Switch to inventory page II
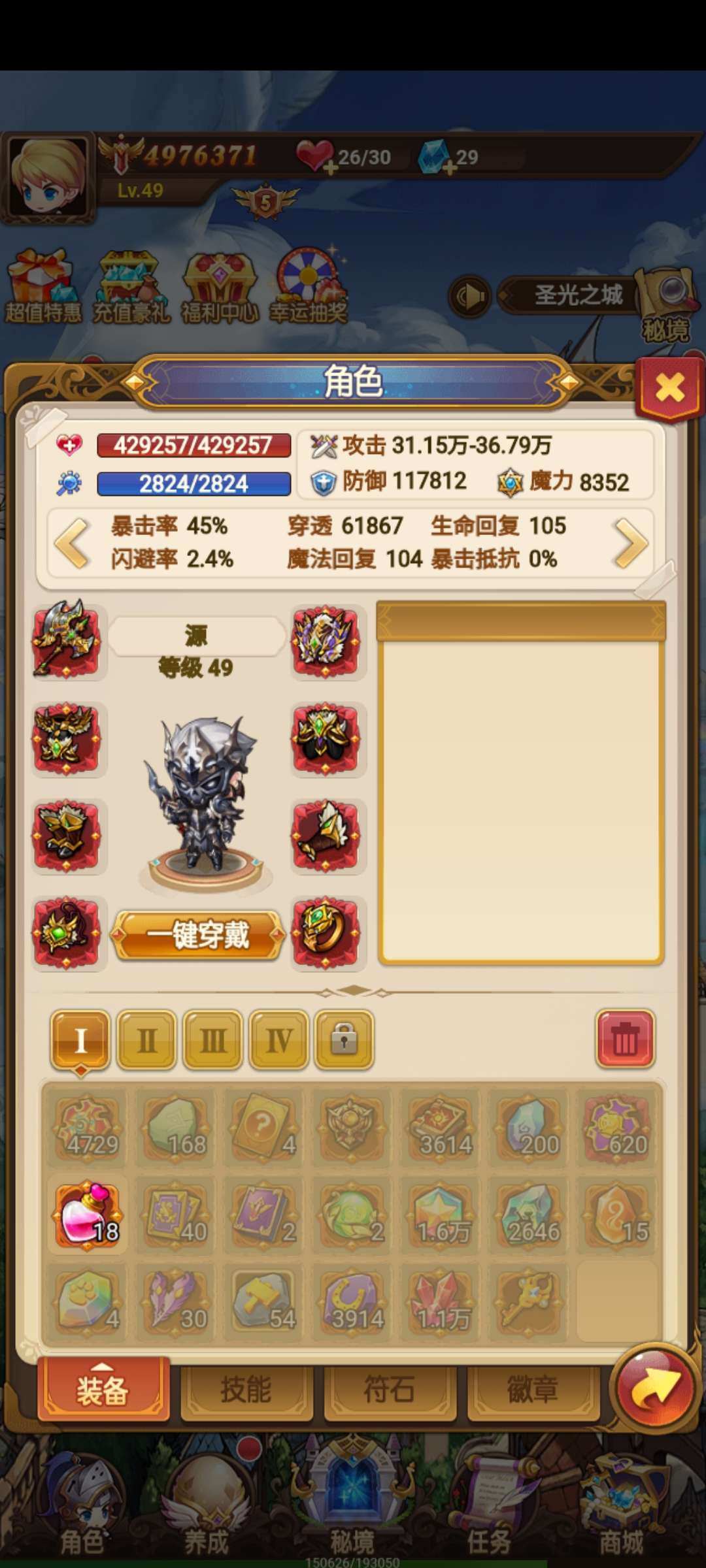Image resolution: width=706 pixels, height=1568 pixels. coord(146,1039)
